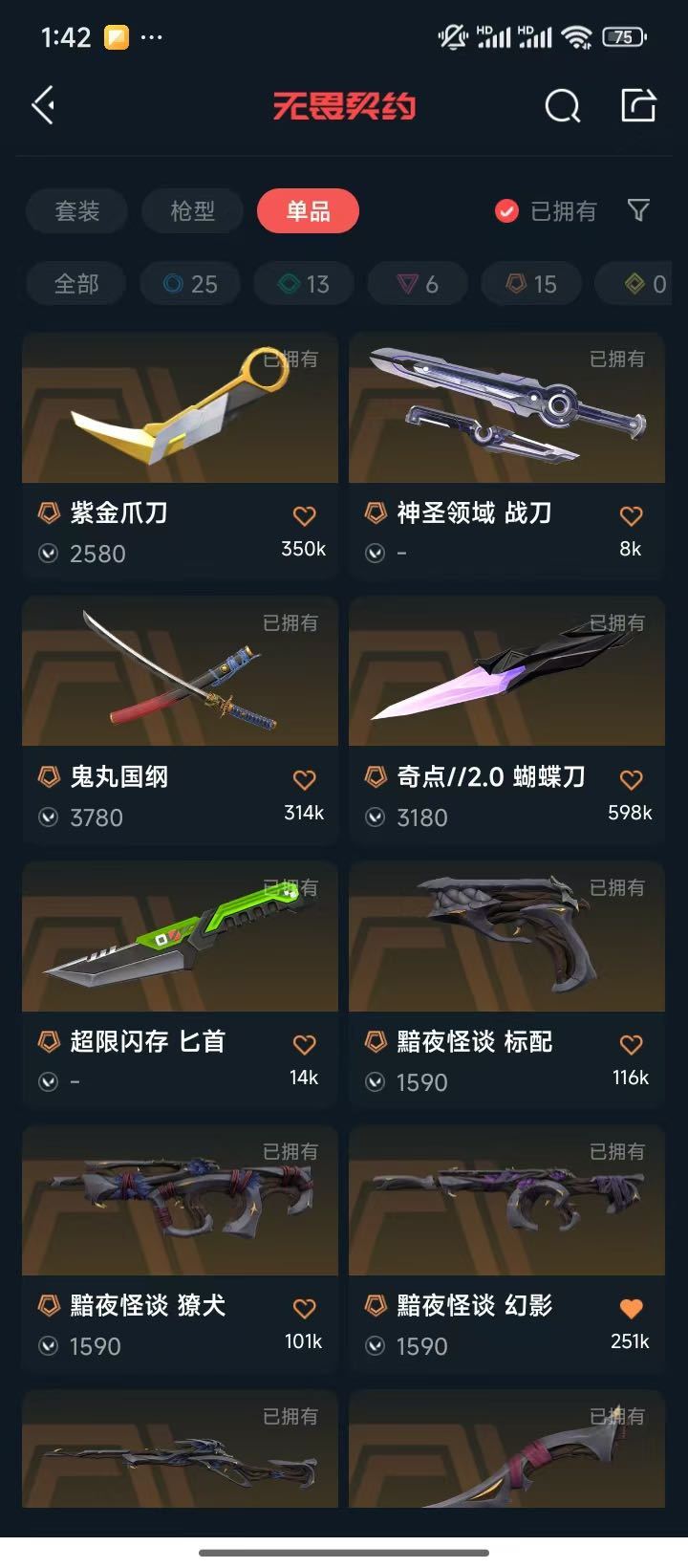Like the 奇点//2.0 蝴蝶刀 skin

click(x=631, y=780)
